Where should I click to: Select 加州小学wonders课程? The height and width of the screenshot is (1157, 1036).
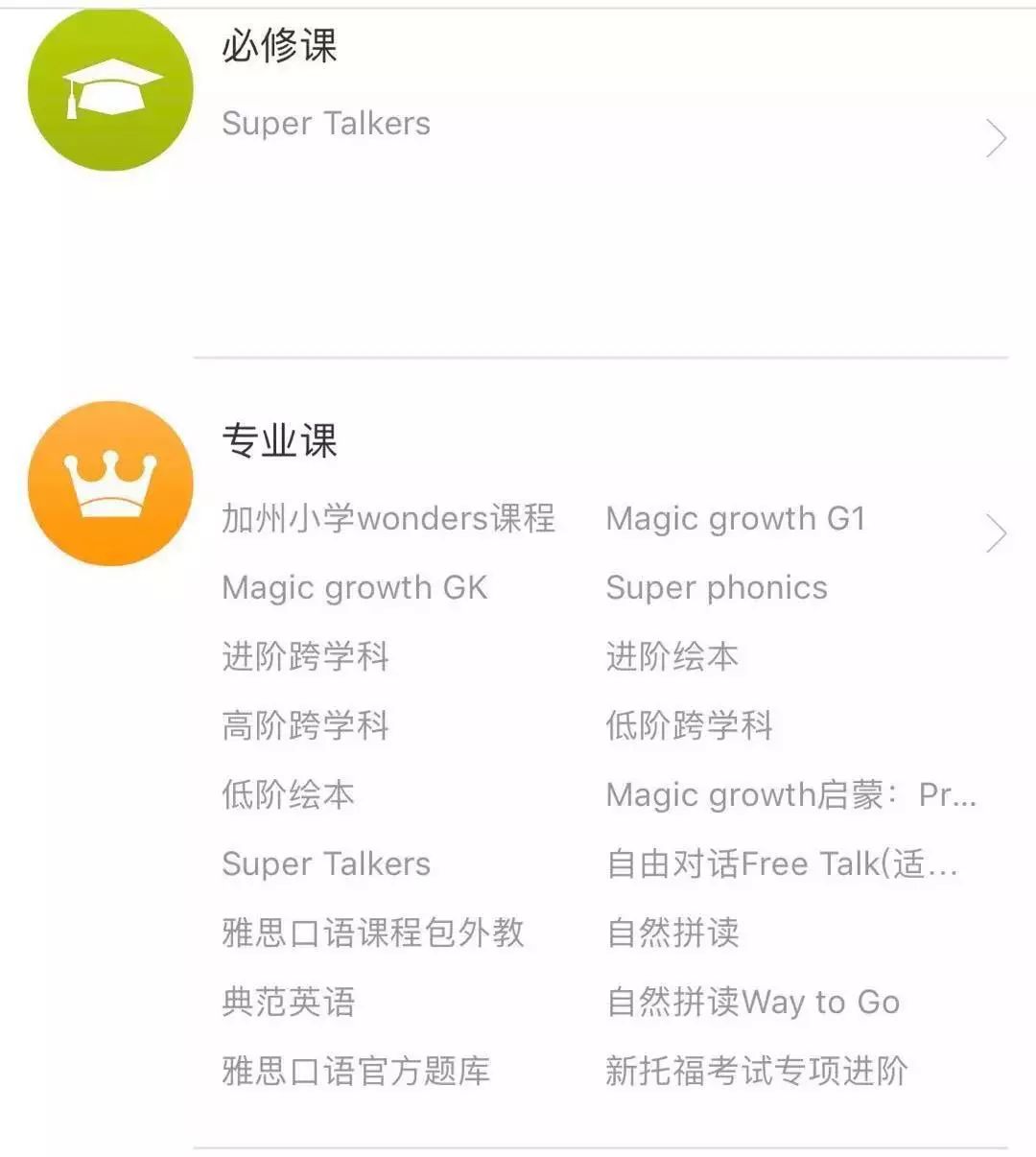tap(388, 518)
